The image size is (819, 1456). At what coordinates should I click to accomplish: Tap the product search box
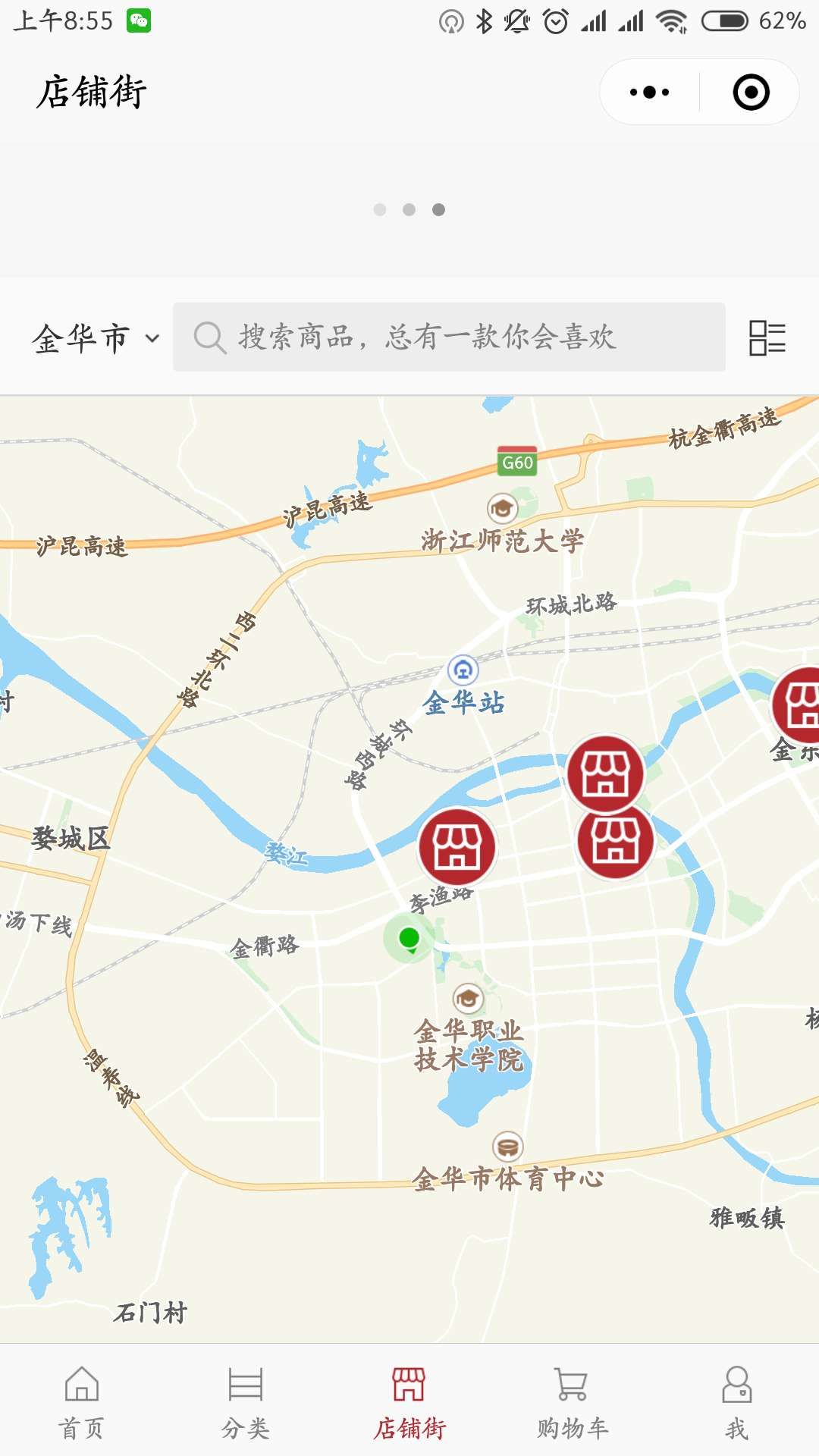point(449,337)
